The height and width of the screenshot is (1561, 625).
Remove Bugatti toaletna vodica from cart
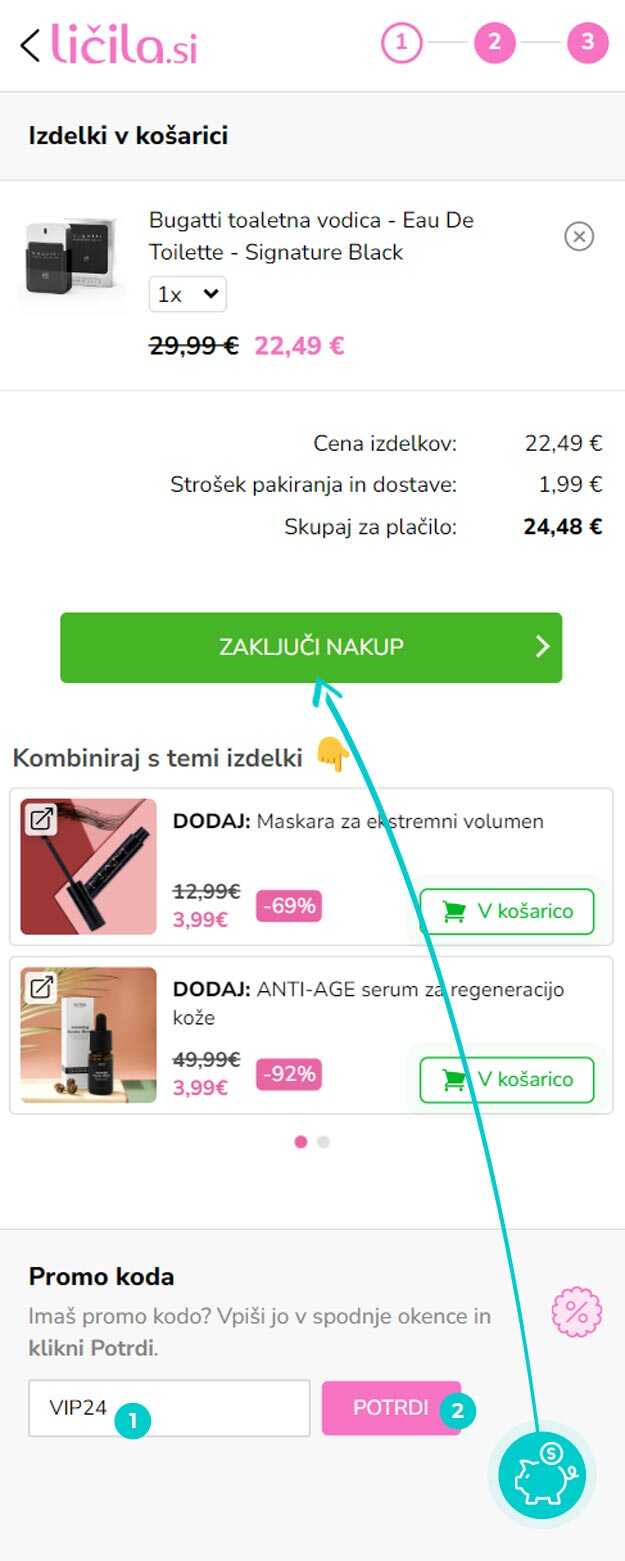click(579, 236)
